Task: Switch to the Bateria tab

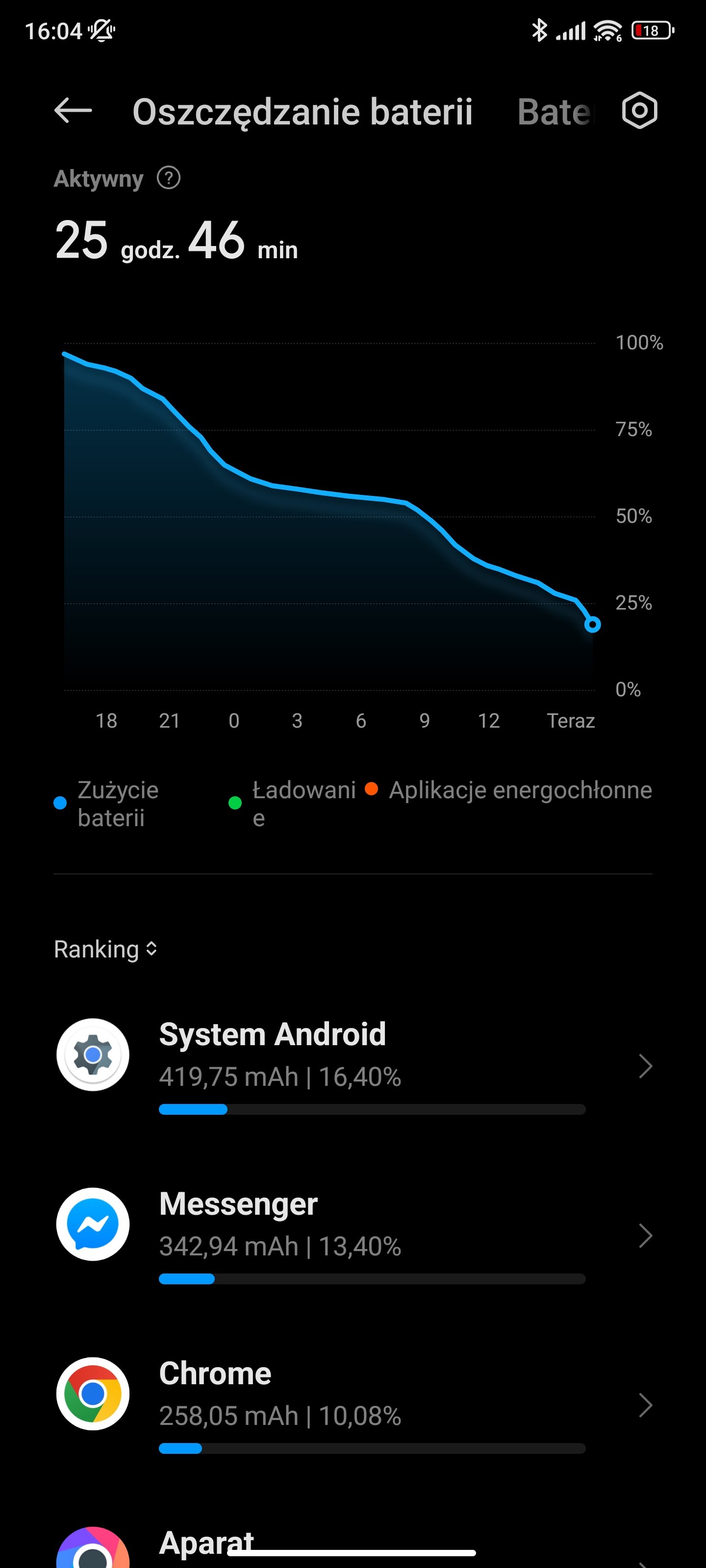Action: pyautogui.click(x=554, y=112)
